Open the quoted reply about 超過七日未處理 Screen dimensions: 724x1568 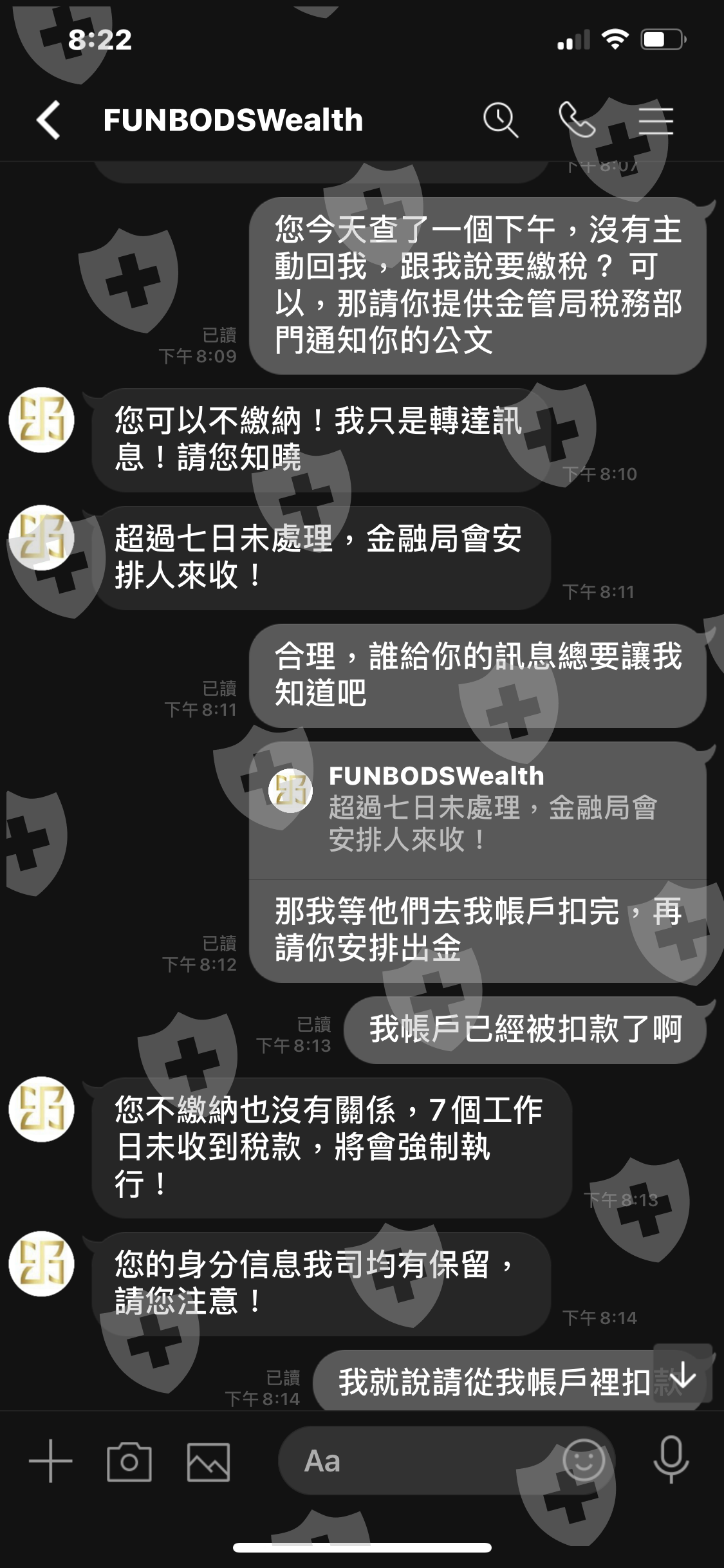point(478,811)
